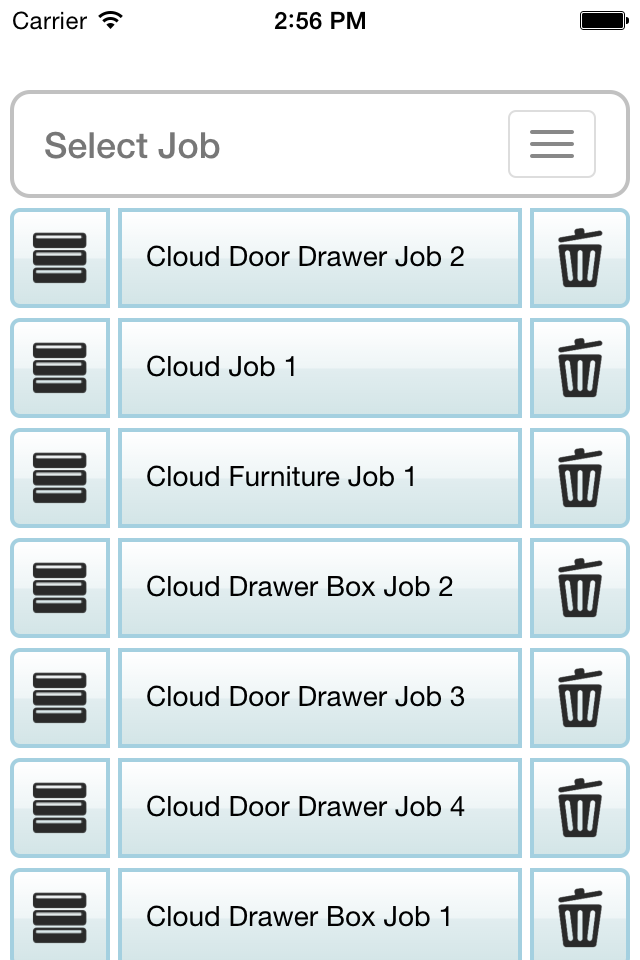Select Cloud Door Drawer Job 3
Image resolution: width=640 pixels, height=960 pixels.
[x=320, y=698]
